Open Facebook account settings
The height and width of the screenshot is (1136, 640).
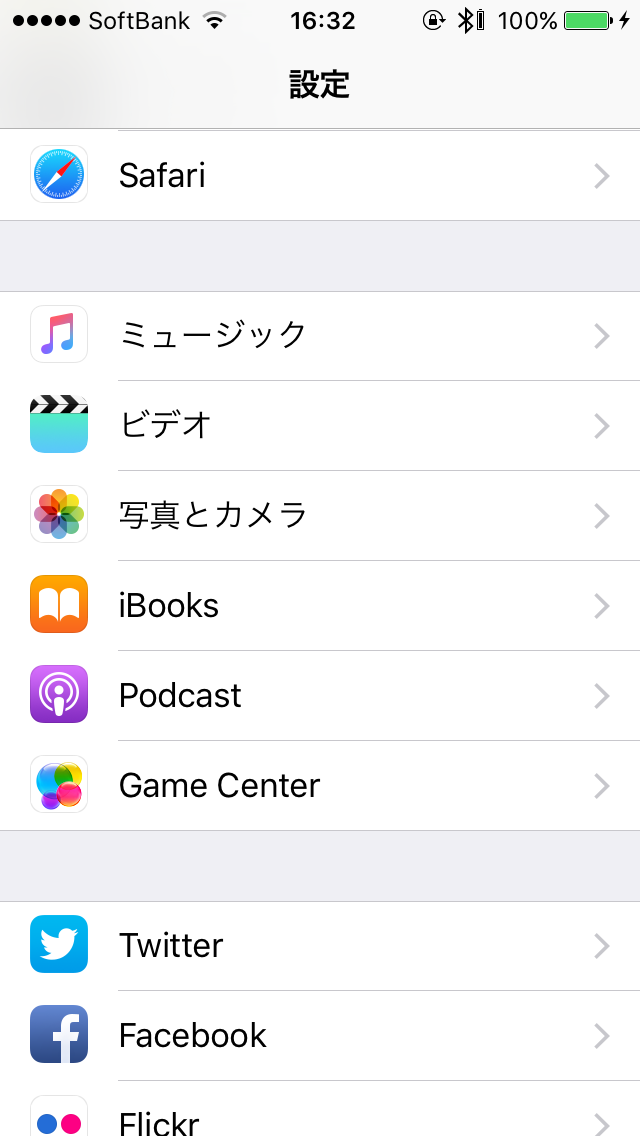coord(320,1035)
